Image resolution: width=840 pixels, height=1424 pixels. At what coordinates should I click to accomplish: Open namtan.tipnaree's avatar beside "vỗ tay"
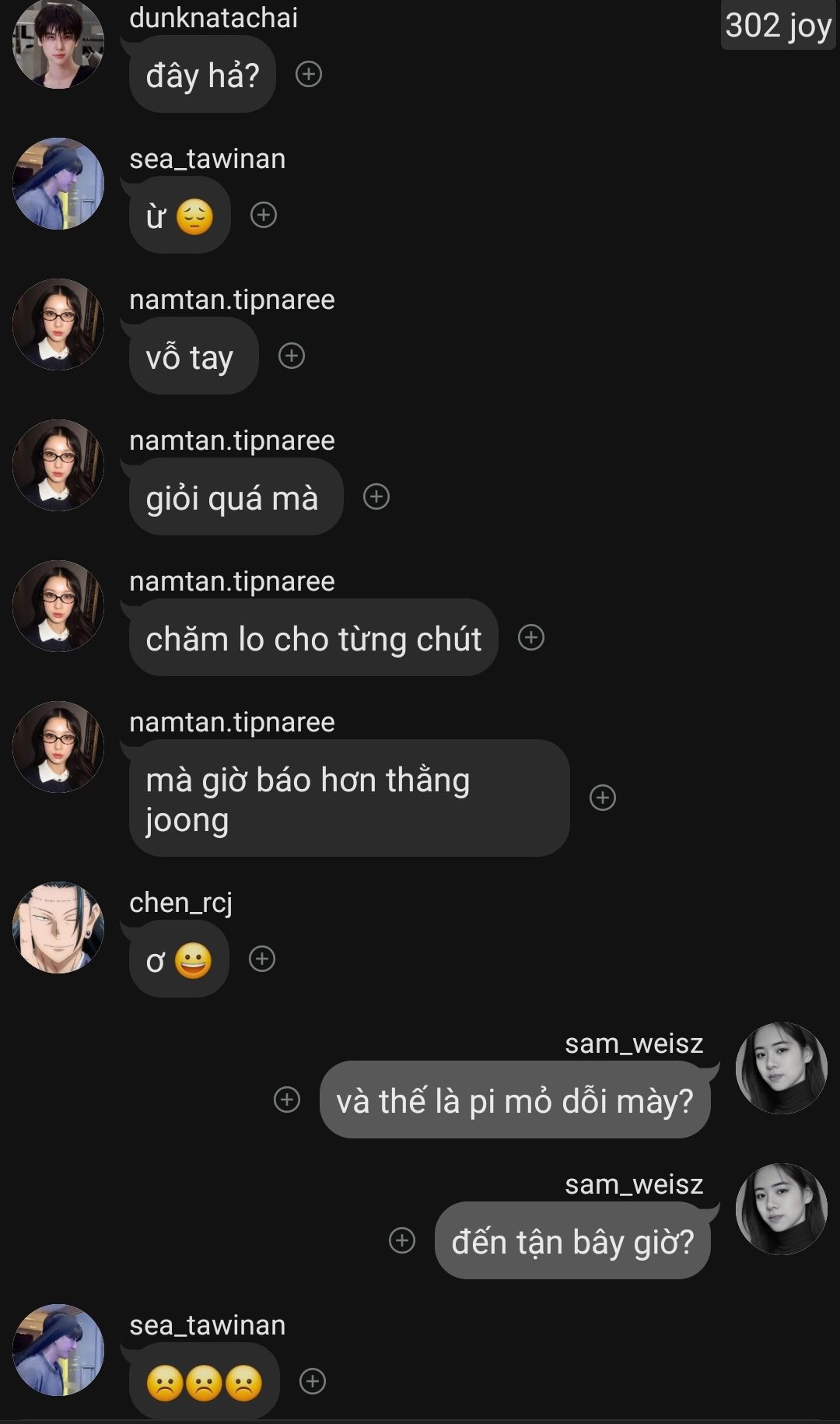click(x=58, y=324)
